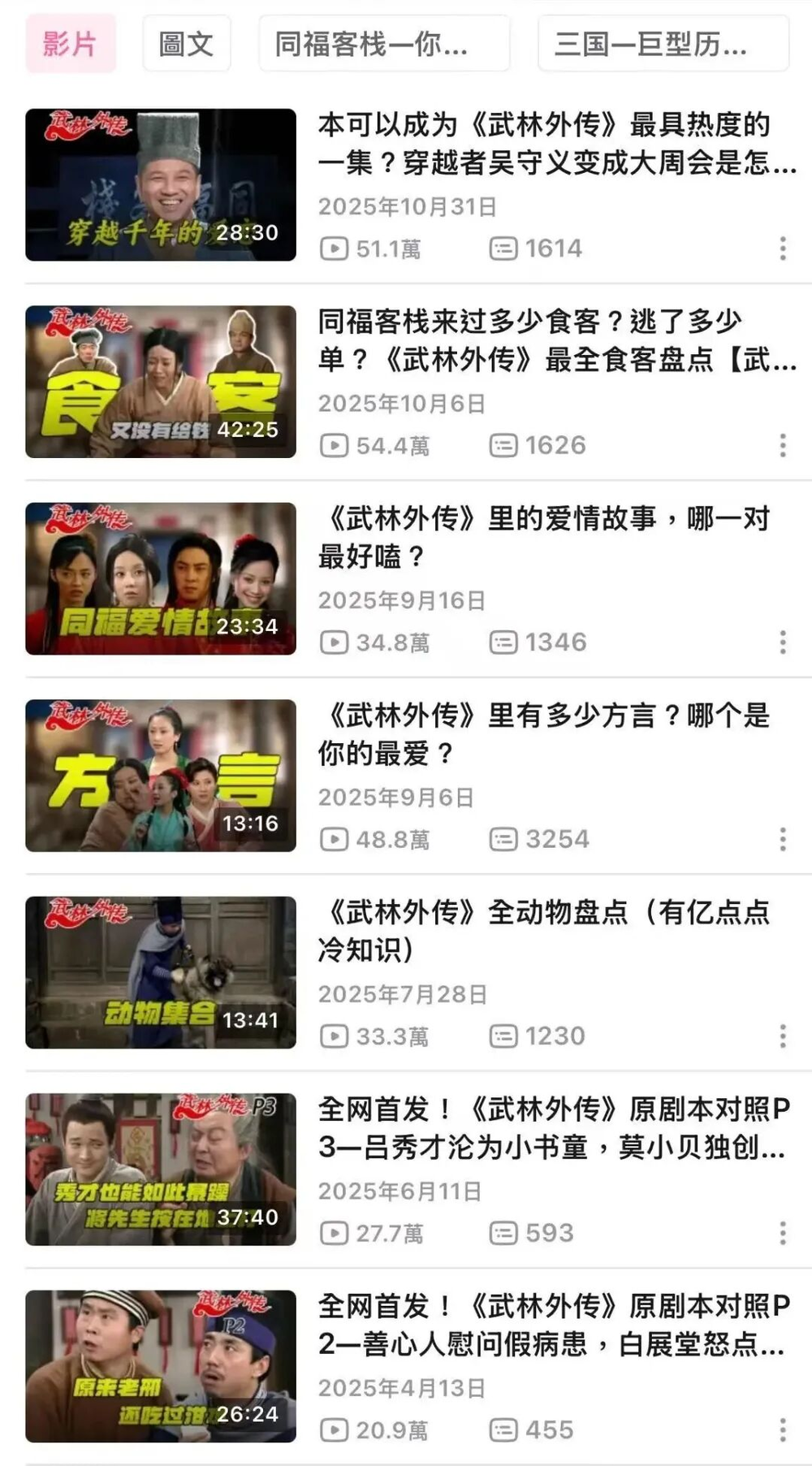Open the overflow menu for the 方言 video
Image resolution: width=812 pixels, height=1466 pixels.
click(x=783, y=839)
